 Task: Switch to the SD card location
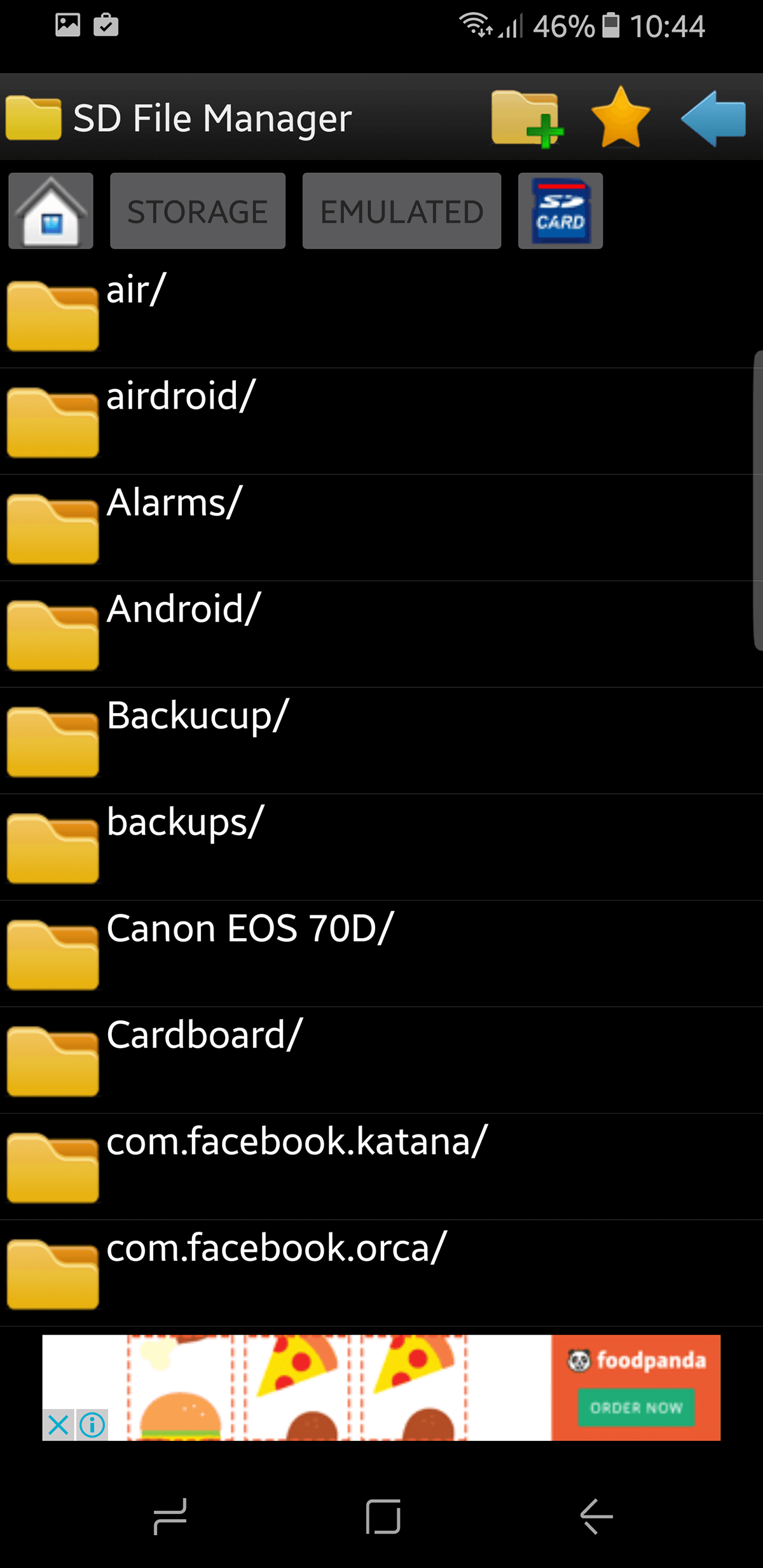(x=560, y=211)
